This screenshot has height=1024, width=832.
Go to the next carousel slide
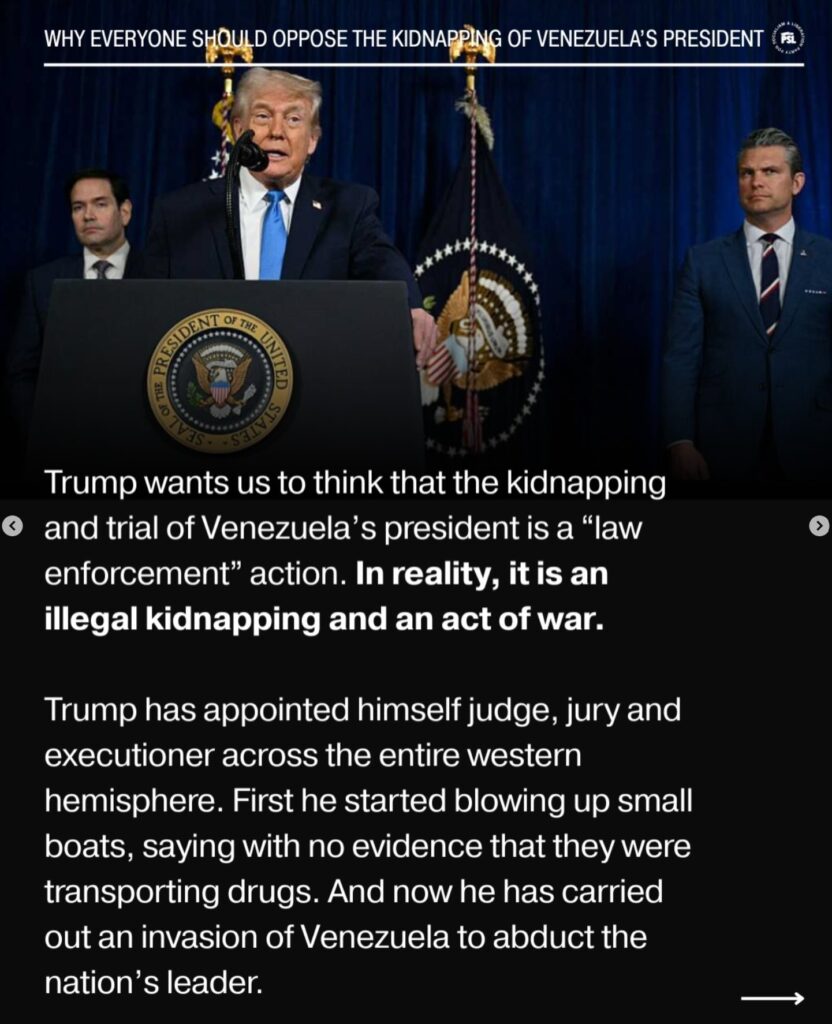point(818,525)
